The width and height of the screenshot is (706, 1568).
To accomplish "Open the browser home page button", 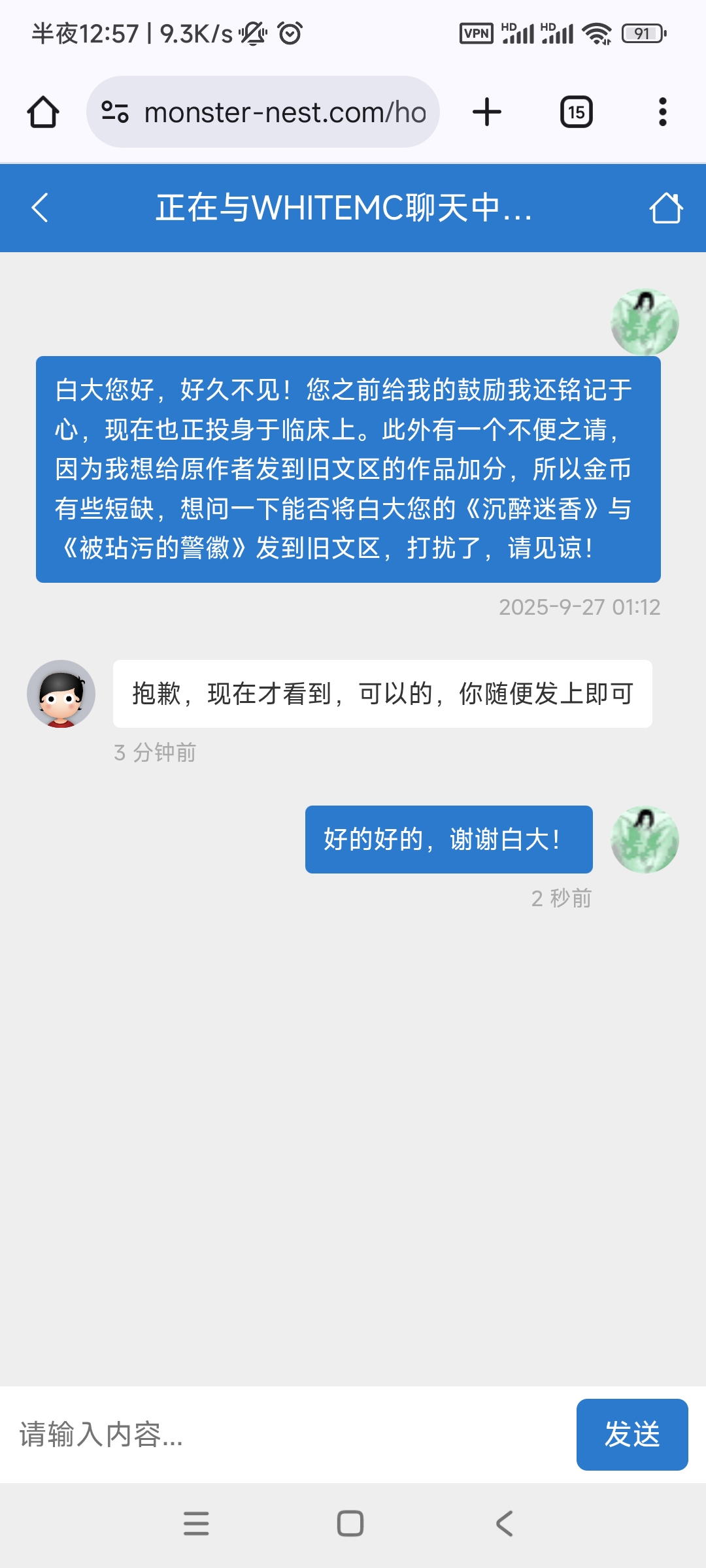I will pyautogui.click(x=43, y=112).
